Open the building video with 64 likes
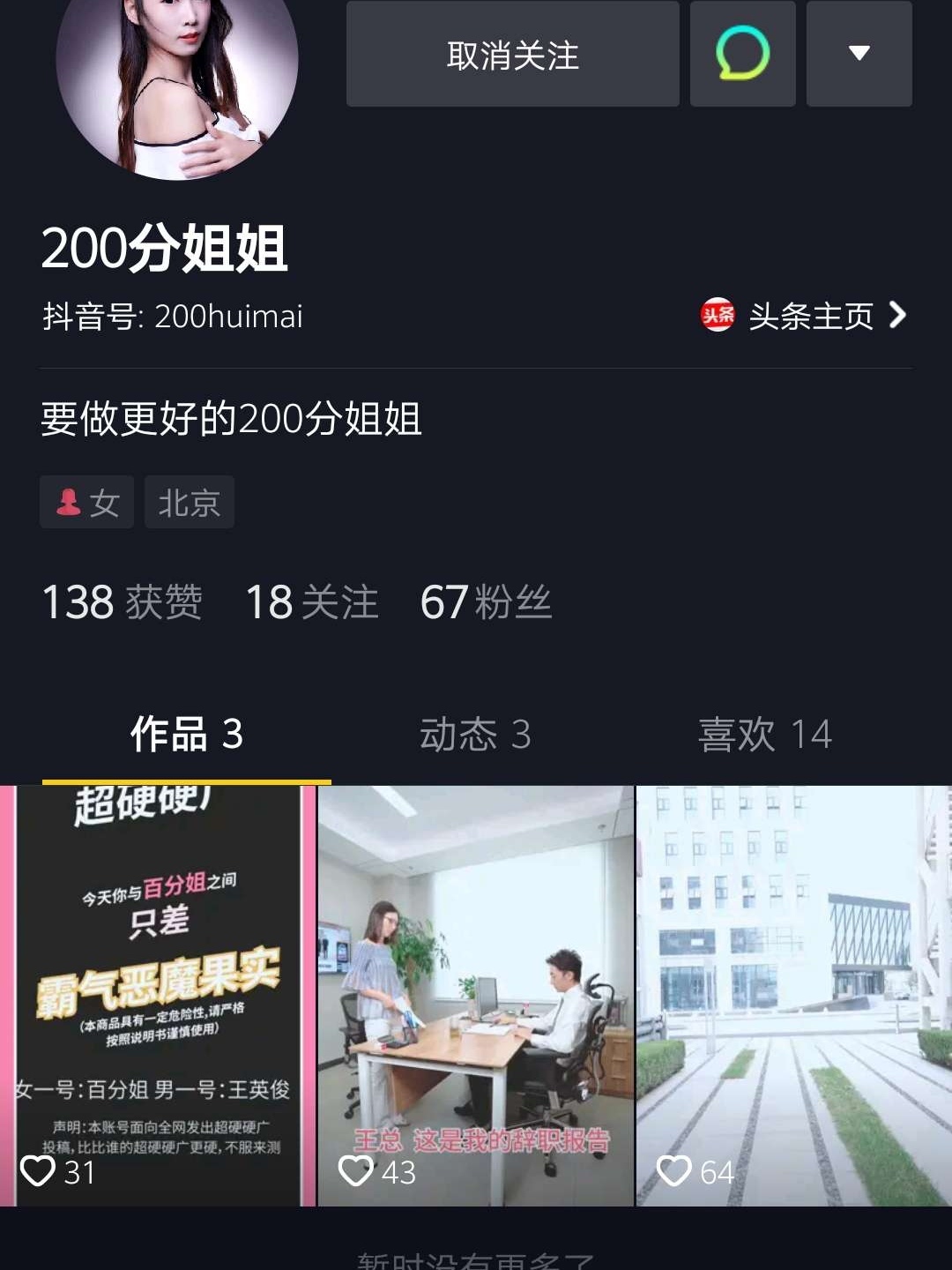Screen dimensions: 952x1270 793,995
